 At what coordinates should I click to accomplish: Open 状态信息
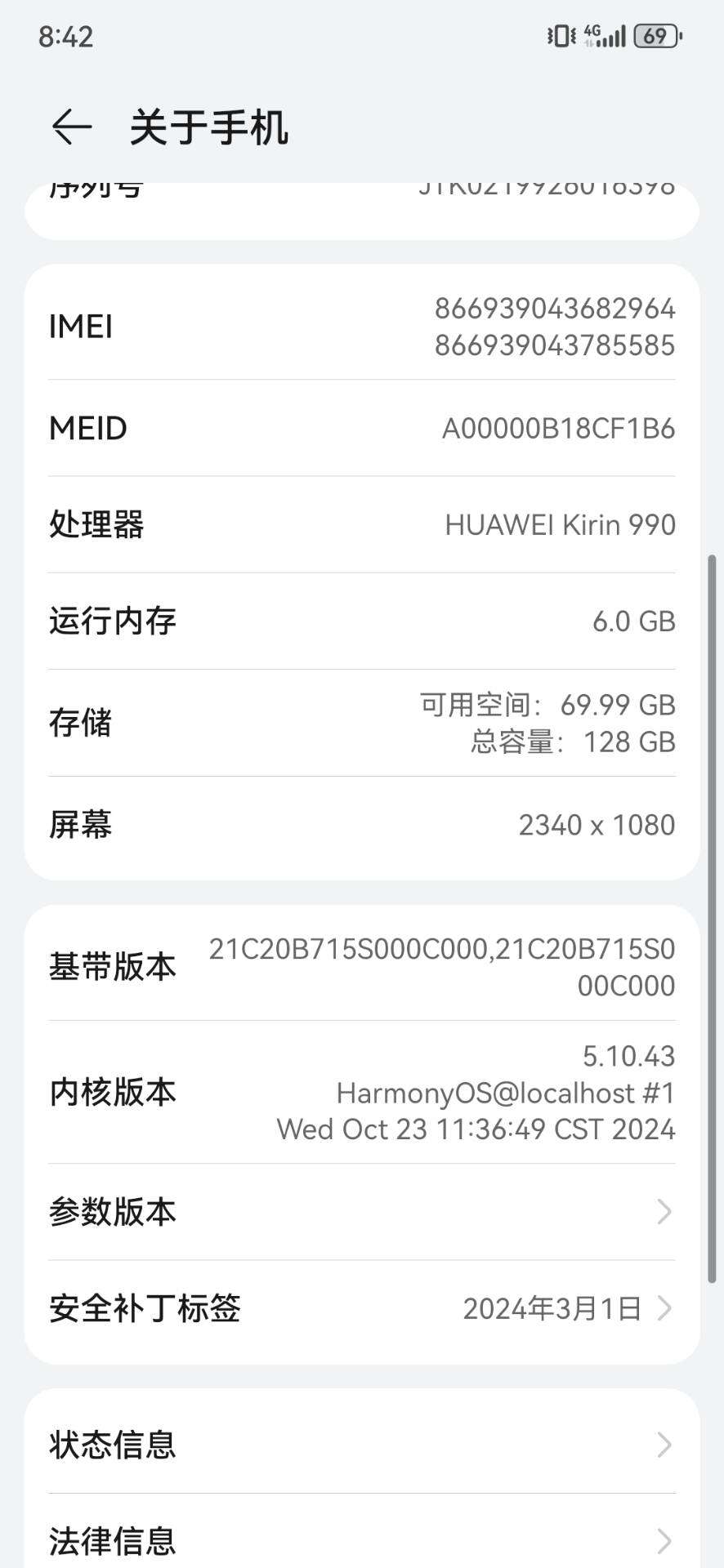362,1445
